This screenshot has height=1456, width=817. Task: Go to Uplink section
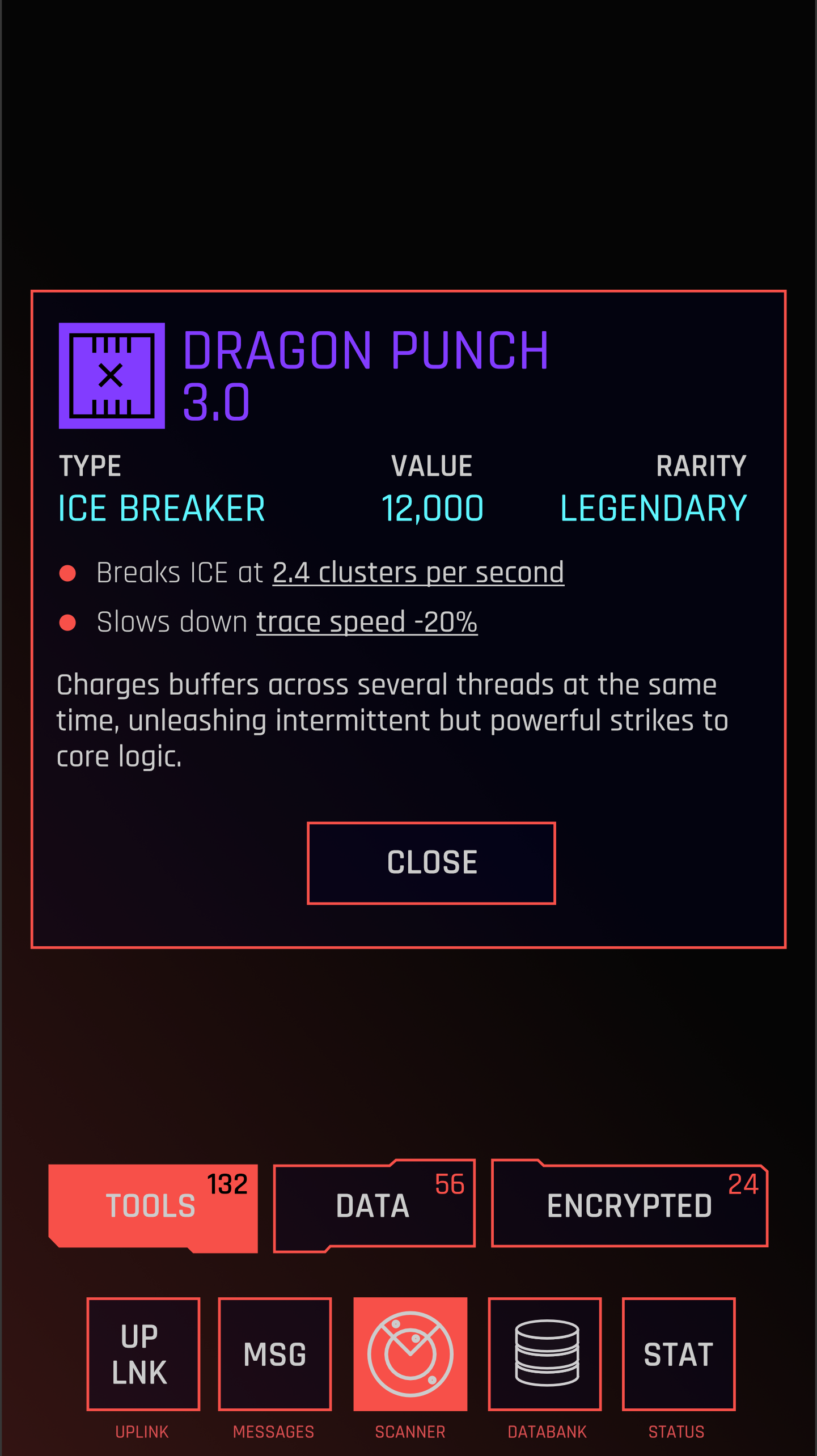[x=143, y=1353]
